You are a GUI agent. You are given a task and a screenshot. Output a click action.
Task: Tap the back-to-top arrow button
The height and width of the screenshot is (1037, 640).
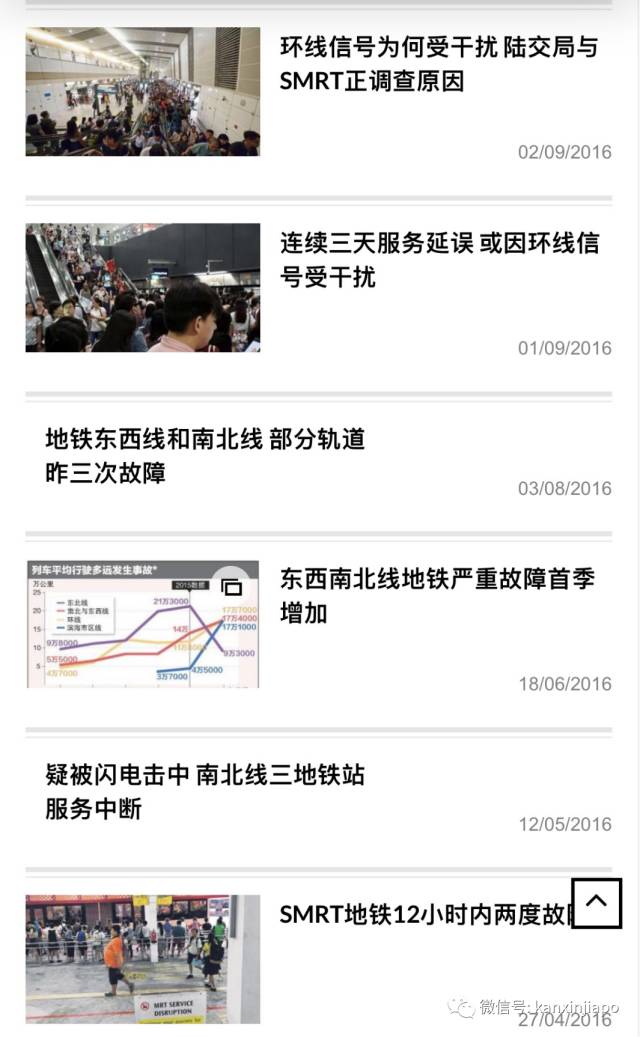pos(596,903)
